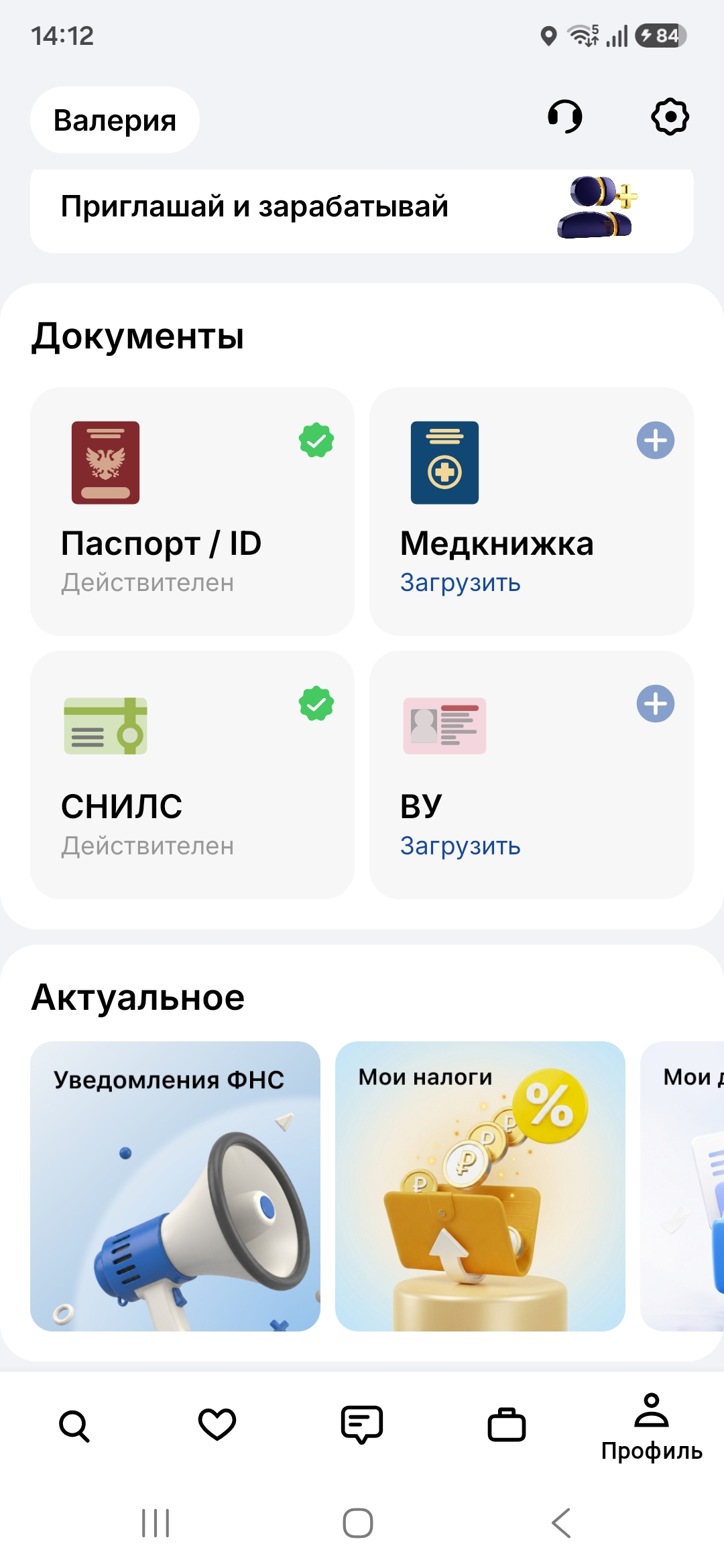Open the briefcase tab
This screenshot has width=724, height=1568.
pos(507,1425)
